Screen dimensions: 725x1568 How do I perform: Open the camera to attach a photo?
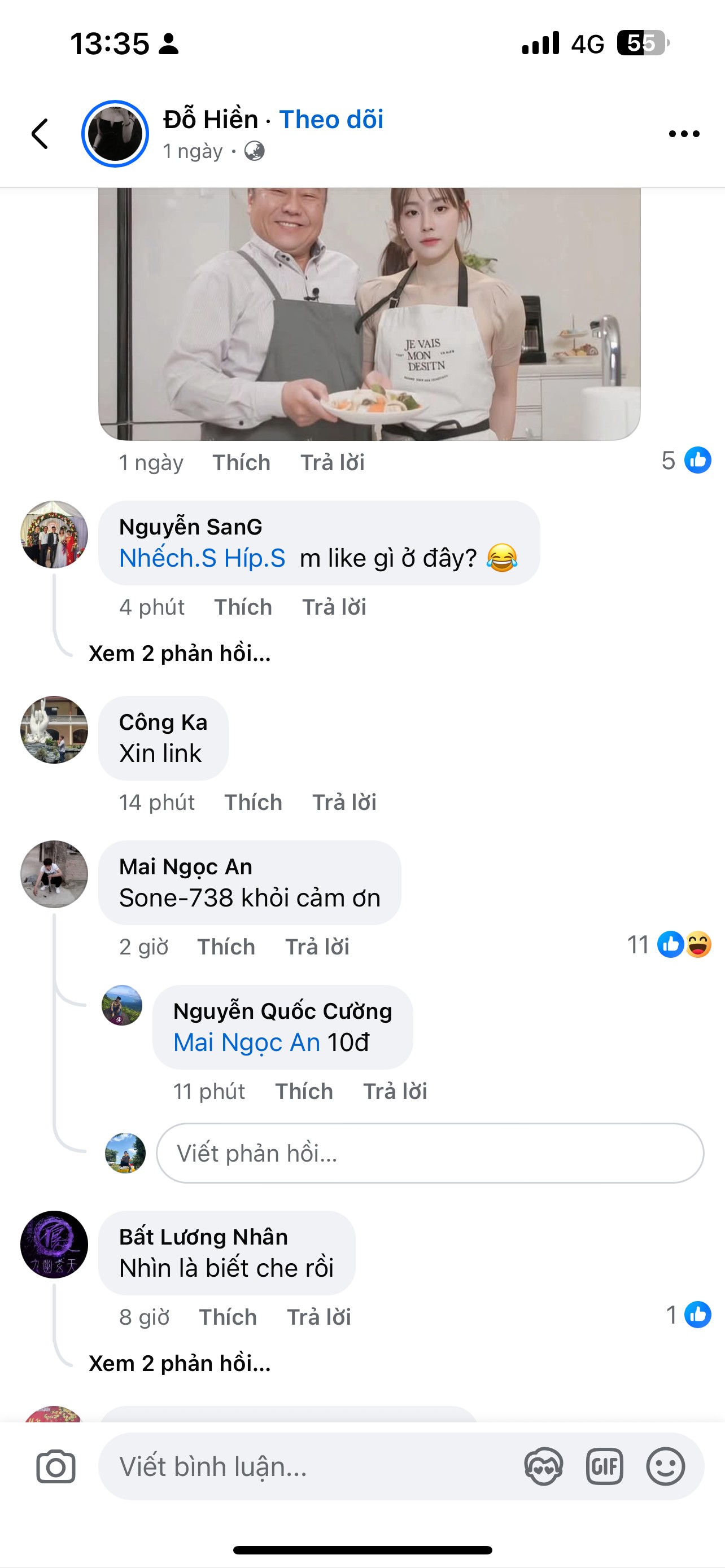tap(56, 1466)
